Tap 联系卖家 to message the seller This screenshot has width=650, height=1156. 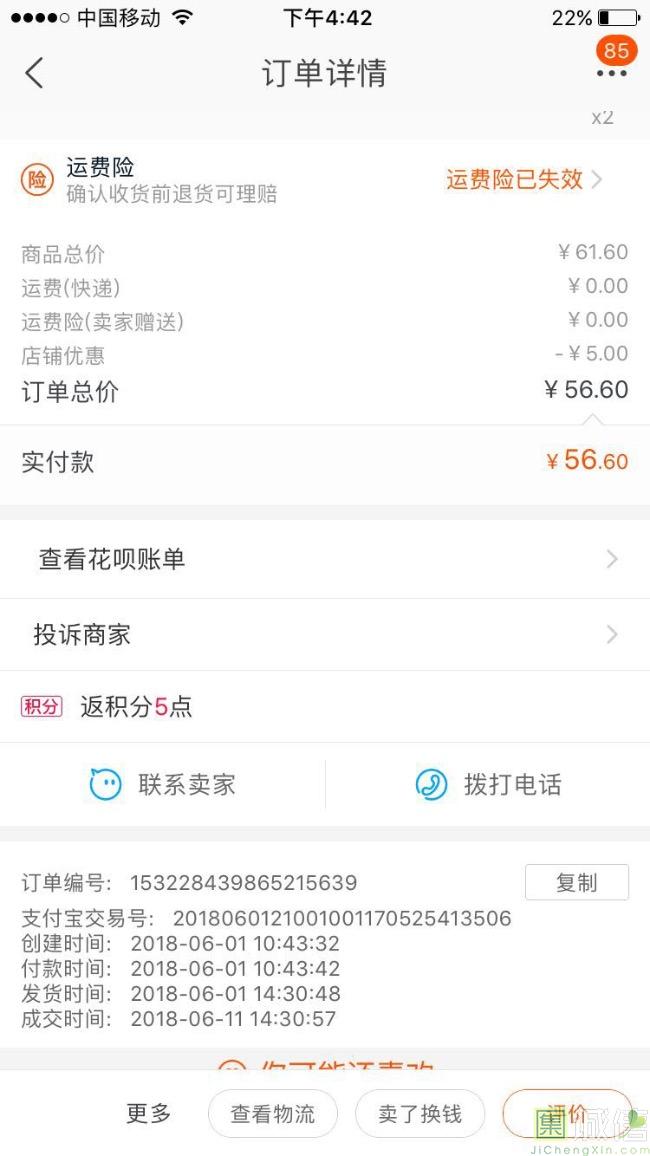click(x=162, y=784)
